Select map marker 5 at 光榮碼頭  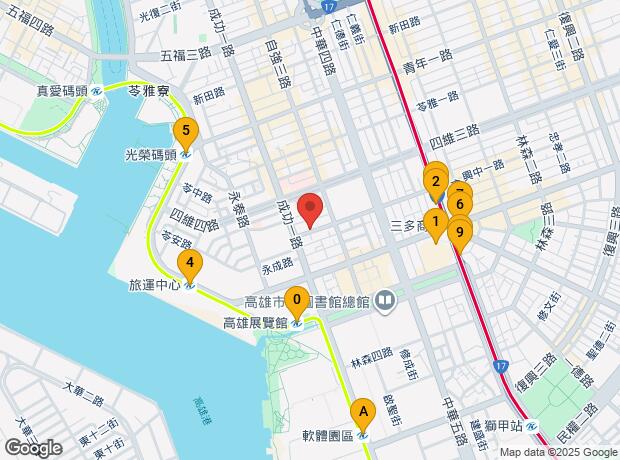click(184, 130)
